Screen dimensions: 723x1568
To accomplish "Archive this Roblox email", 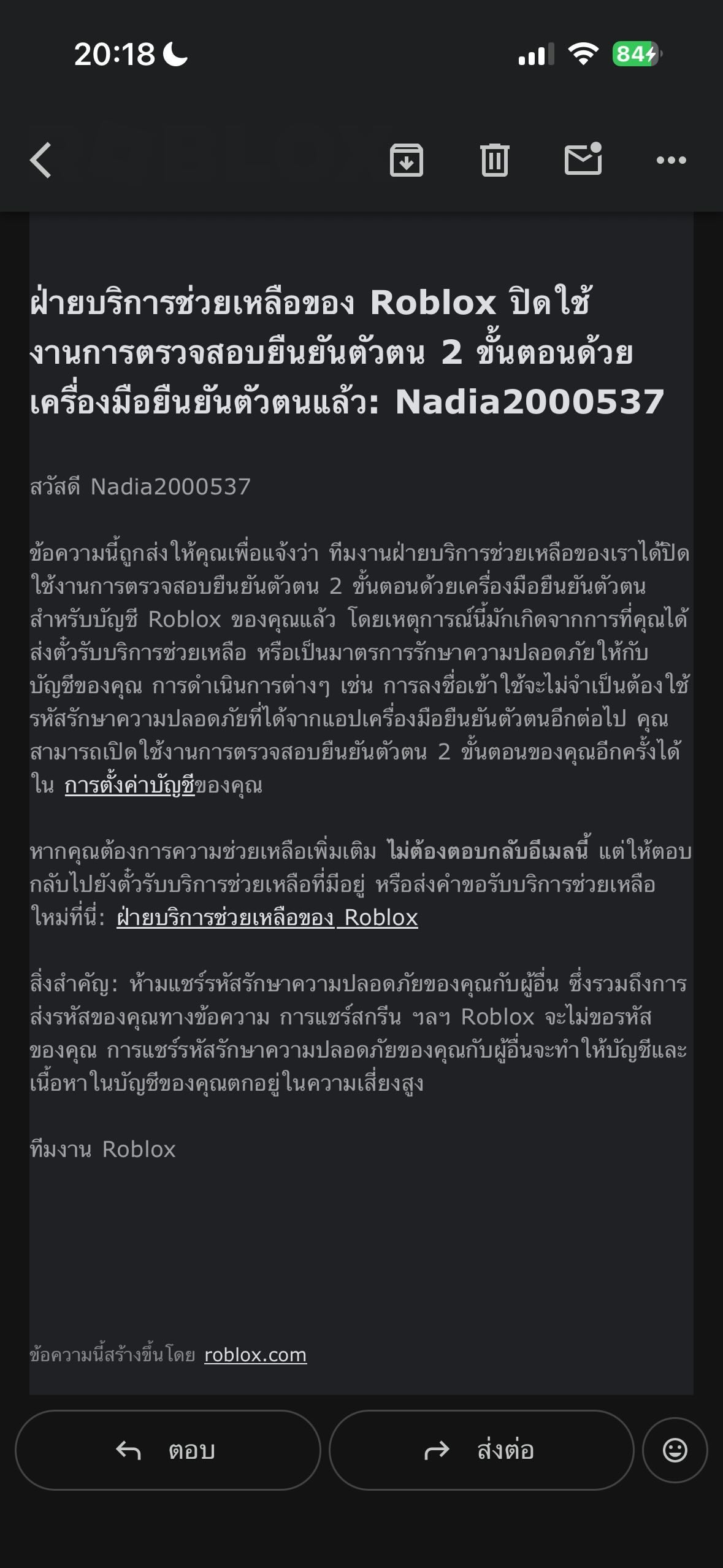I will tap(407, 160).
